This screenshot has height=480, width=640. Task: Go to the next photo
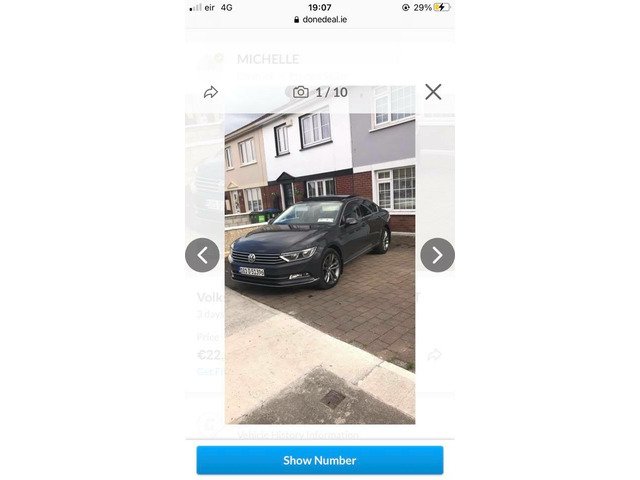click(437, 255)
